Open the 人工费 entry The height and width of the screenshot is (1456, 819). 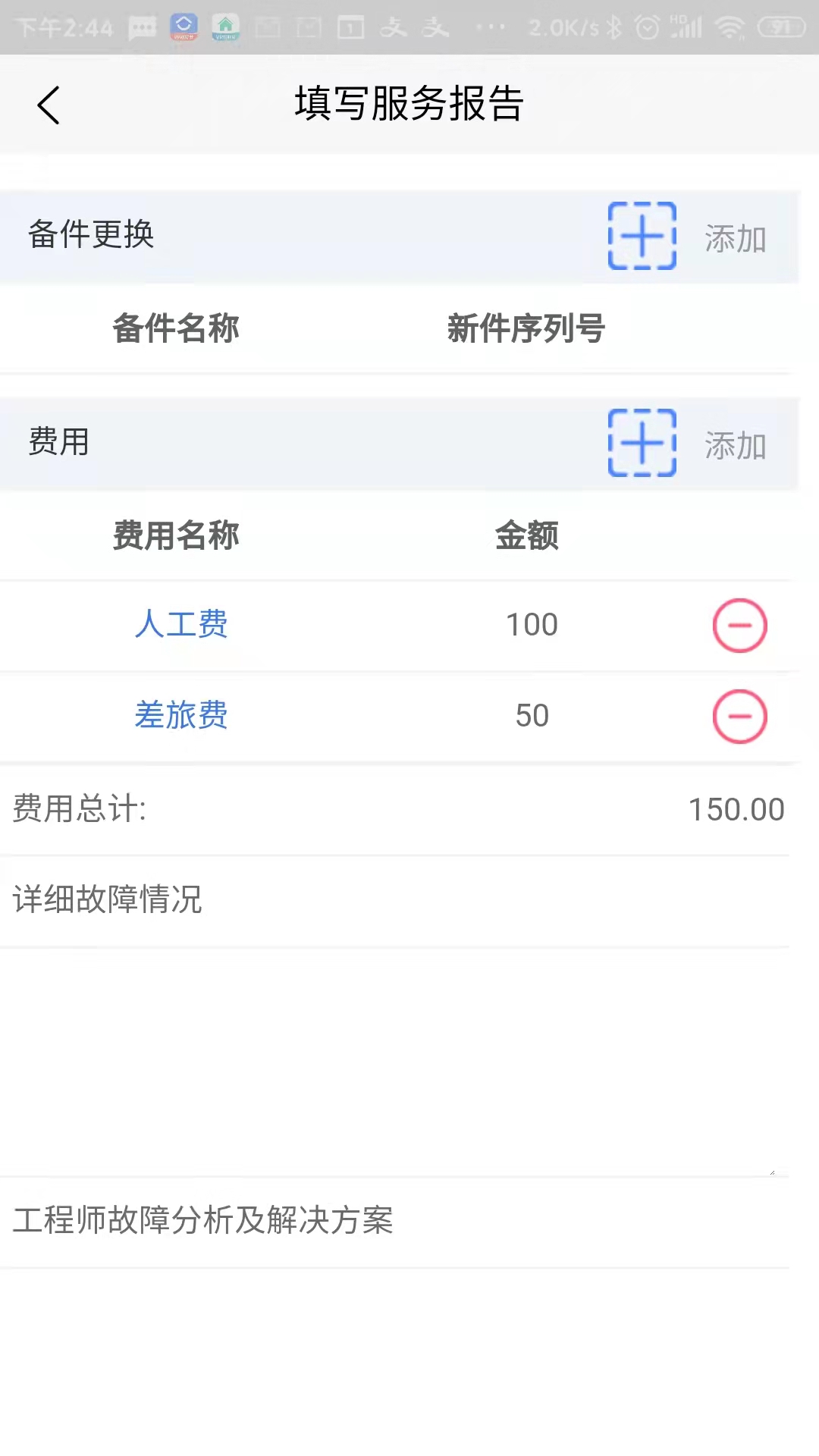point(181,623)
